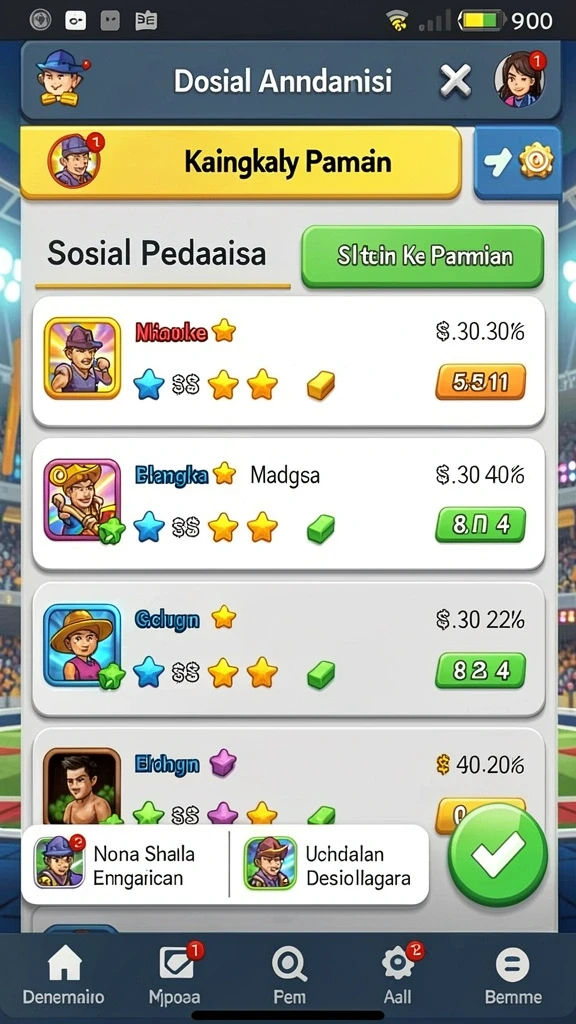Switch to the Aall settings tab
The image size is (576, 1024).
pos(398,976)
